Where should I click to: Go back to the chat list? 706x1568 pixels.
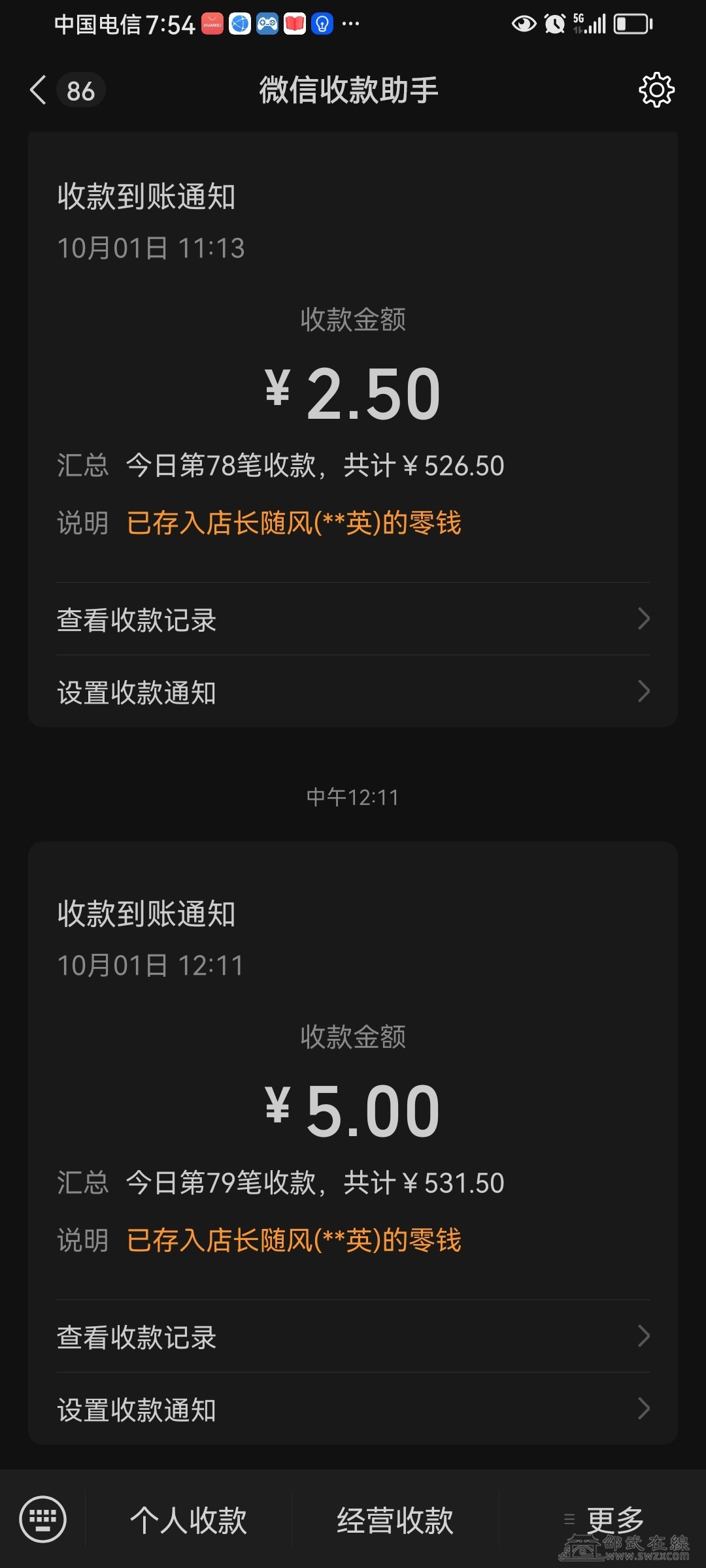tap(39, 90)
